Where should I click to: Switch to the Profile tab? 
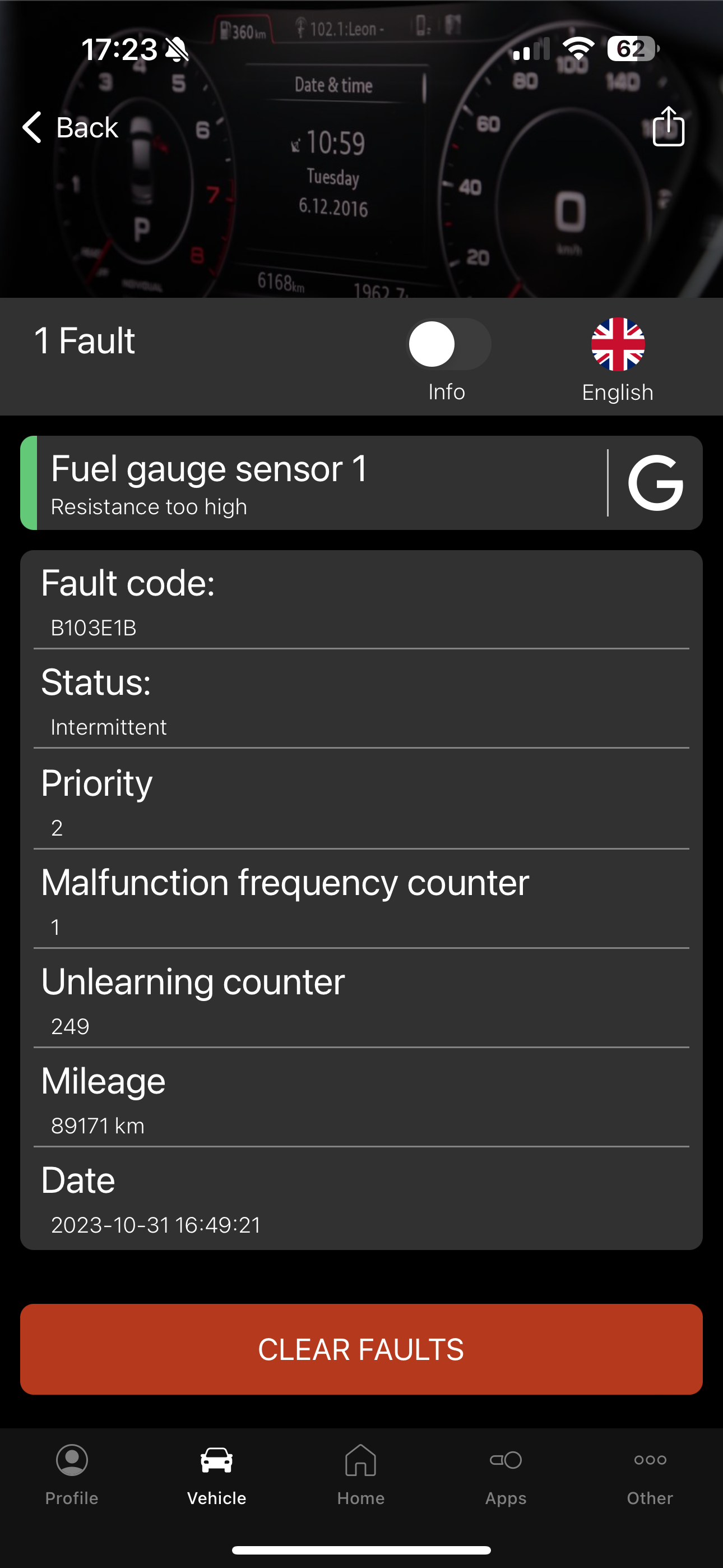click(x=72, y=1474)
